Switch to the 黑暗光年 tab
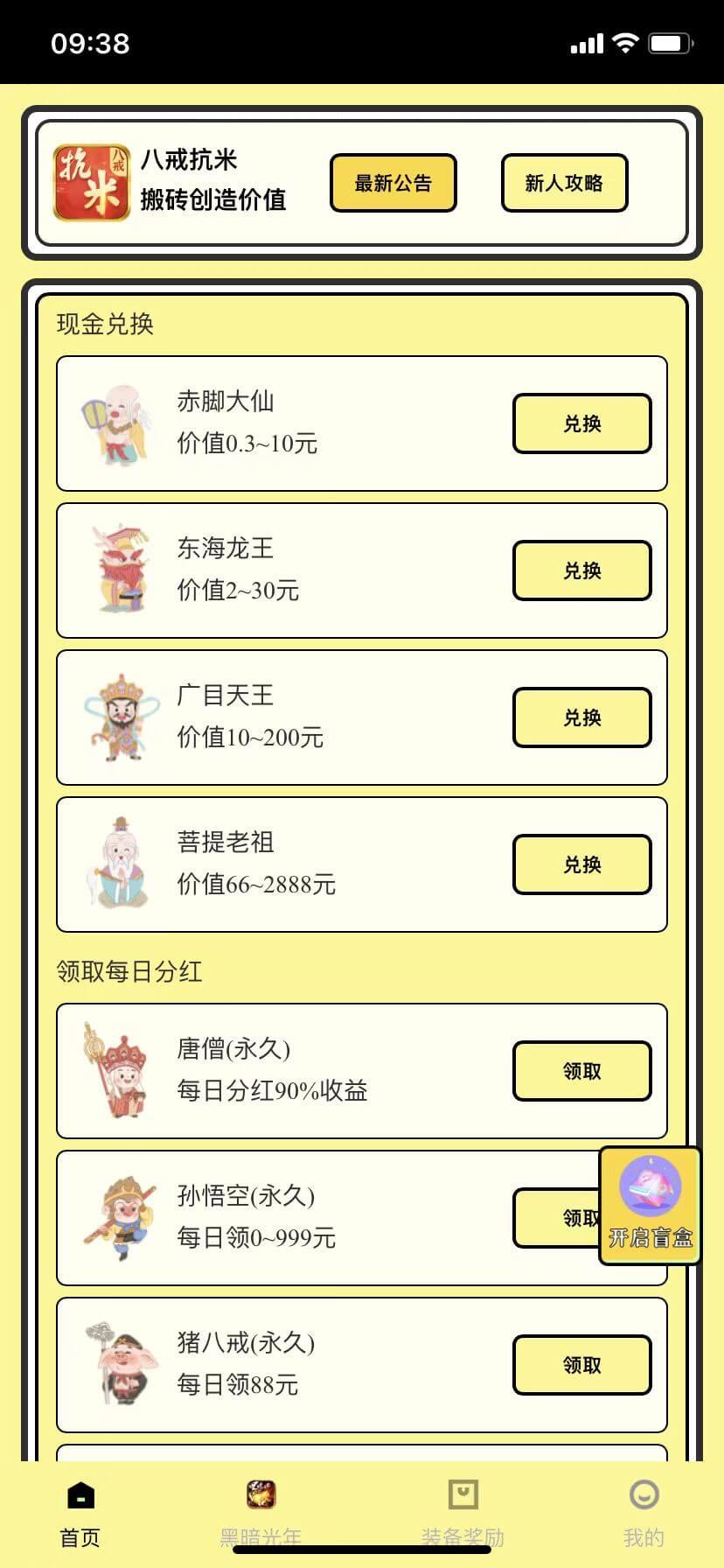Screen dimensions: 724x1568 click(x=261, y=1512)
